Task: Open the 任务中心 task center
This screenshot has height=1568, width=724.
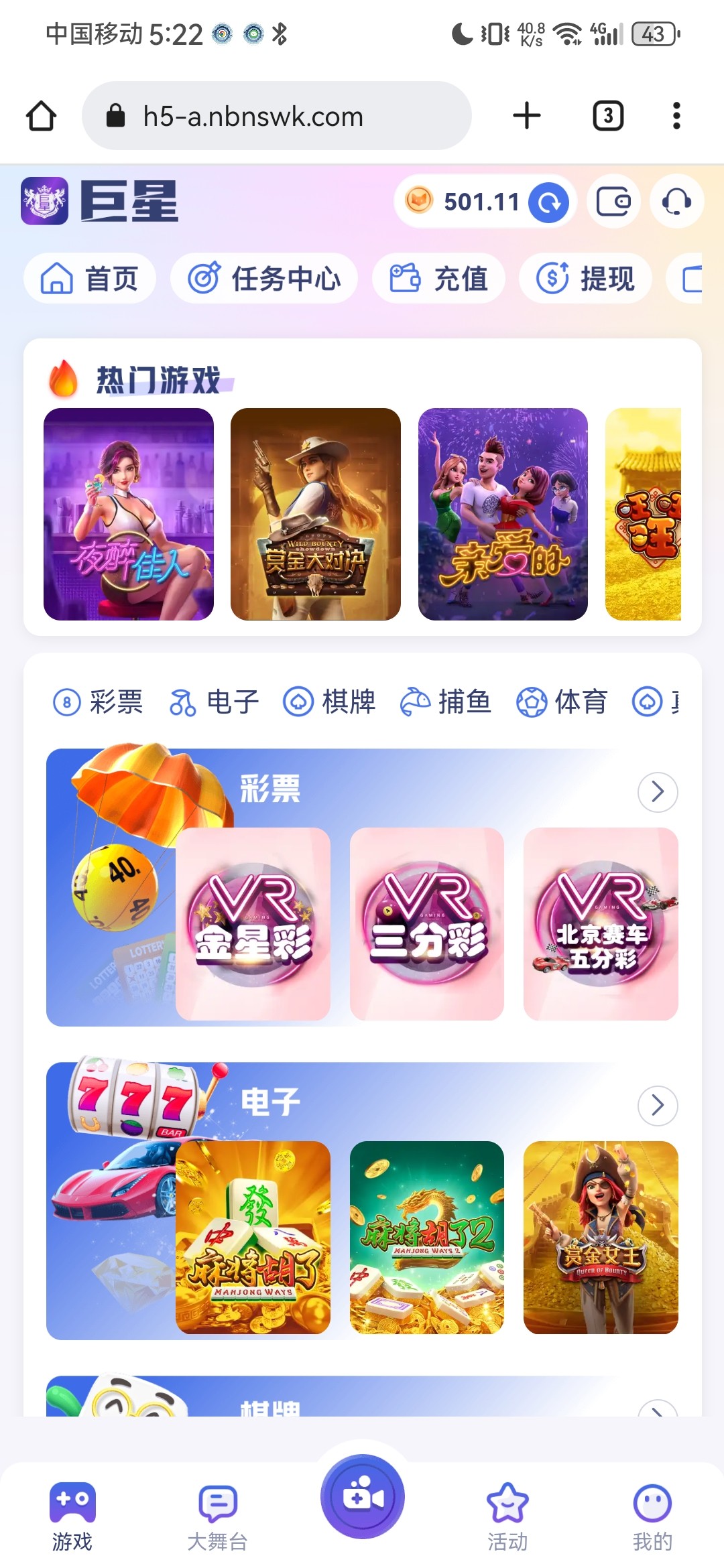Action: pos(264,279)
